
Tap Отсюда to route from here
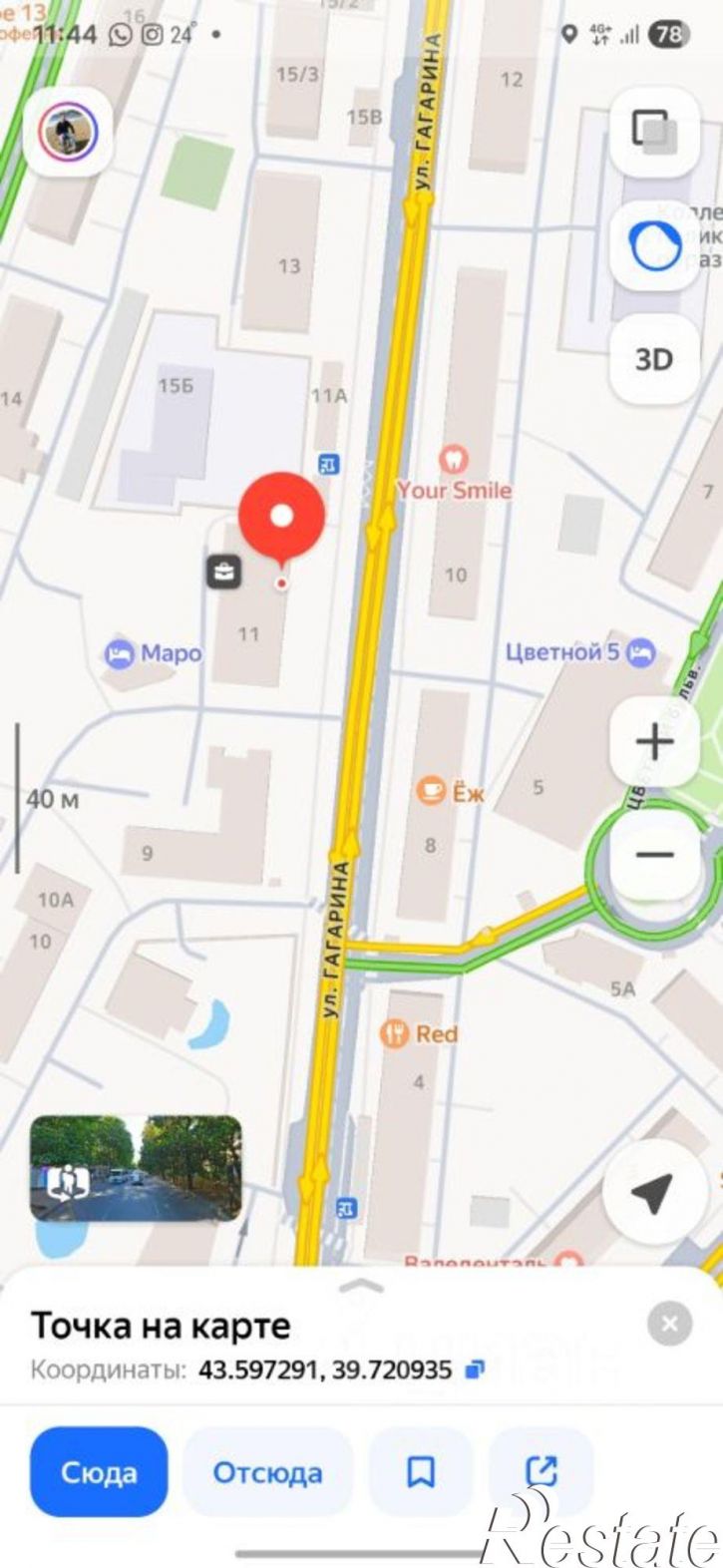(x=267, y=1472)
